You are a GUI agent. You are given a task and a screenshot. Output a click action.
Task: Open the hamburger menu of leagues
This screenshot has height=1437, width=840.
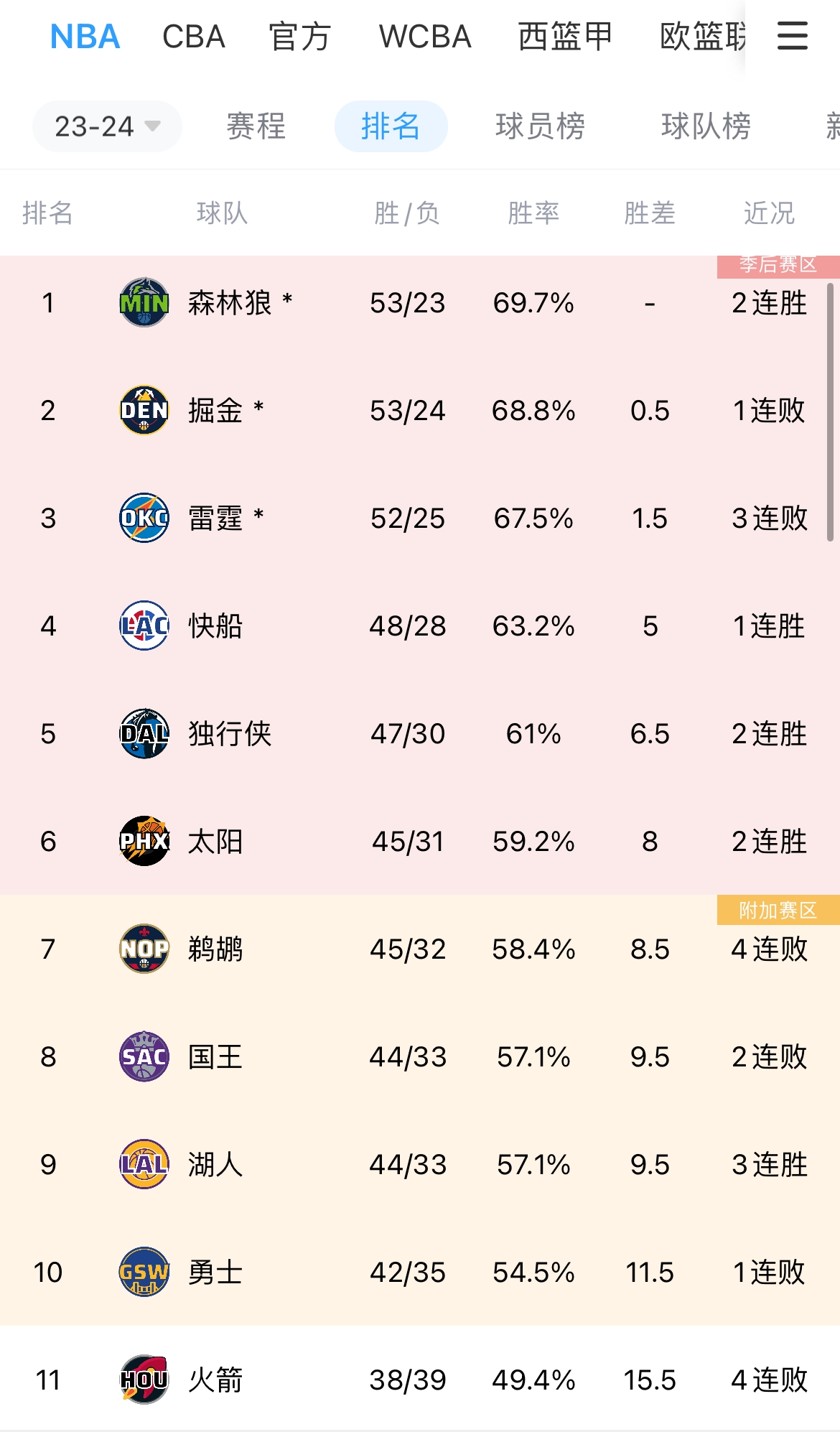pos(792,36)
